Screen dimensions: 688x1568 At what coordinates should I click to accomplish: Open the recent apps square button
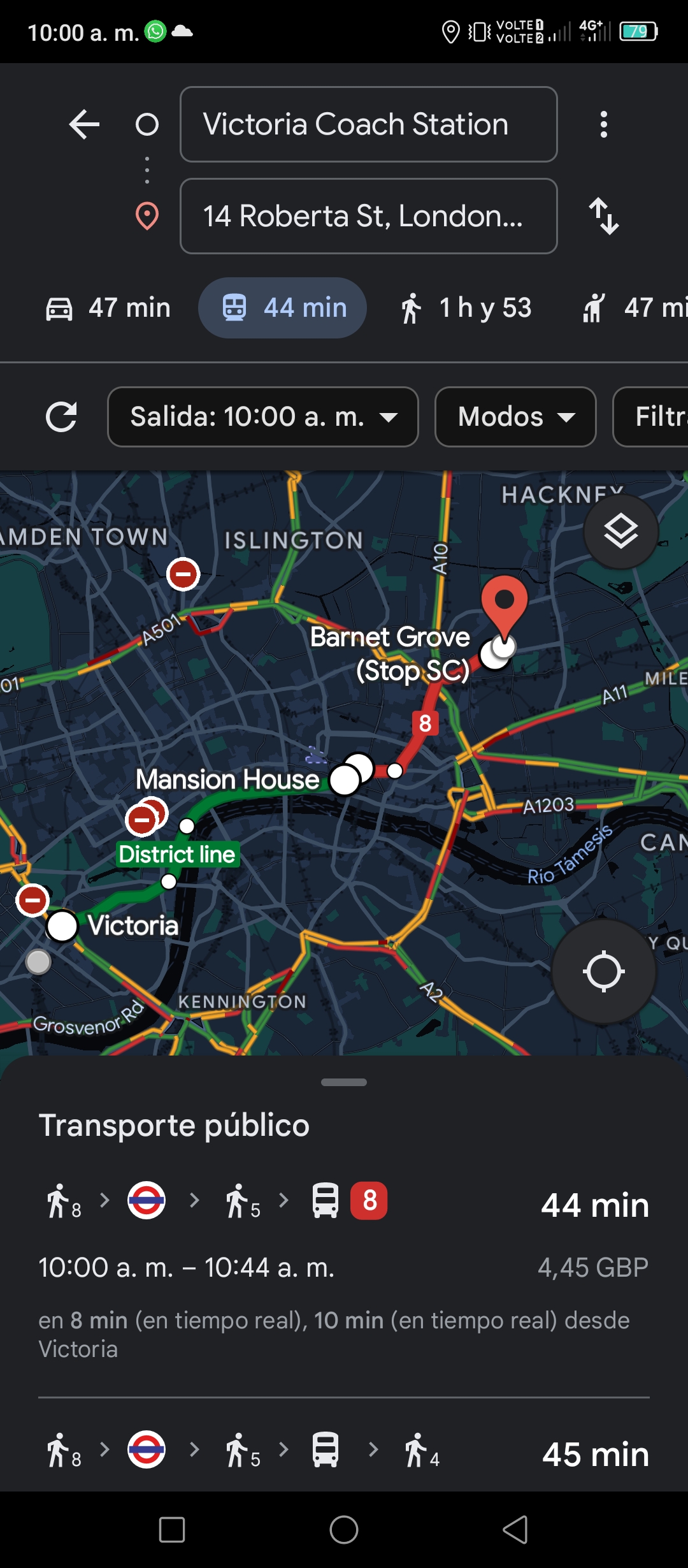click(x=172, y=1530)
